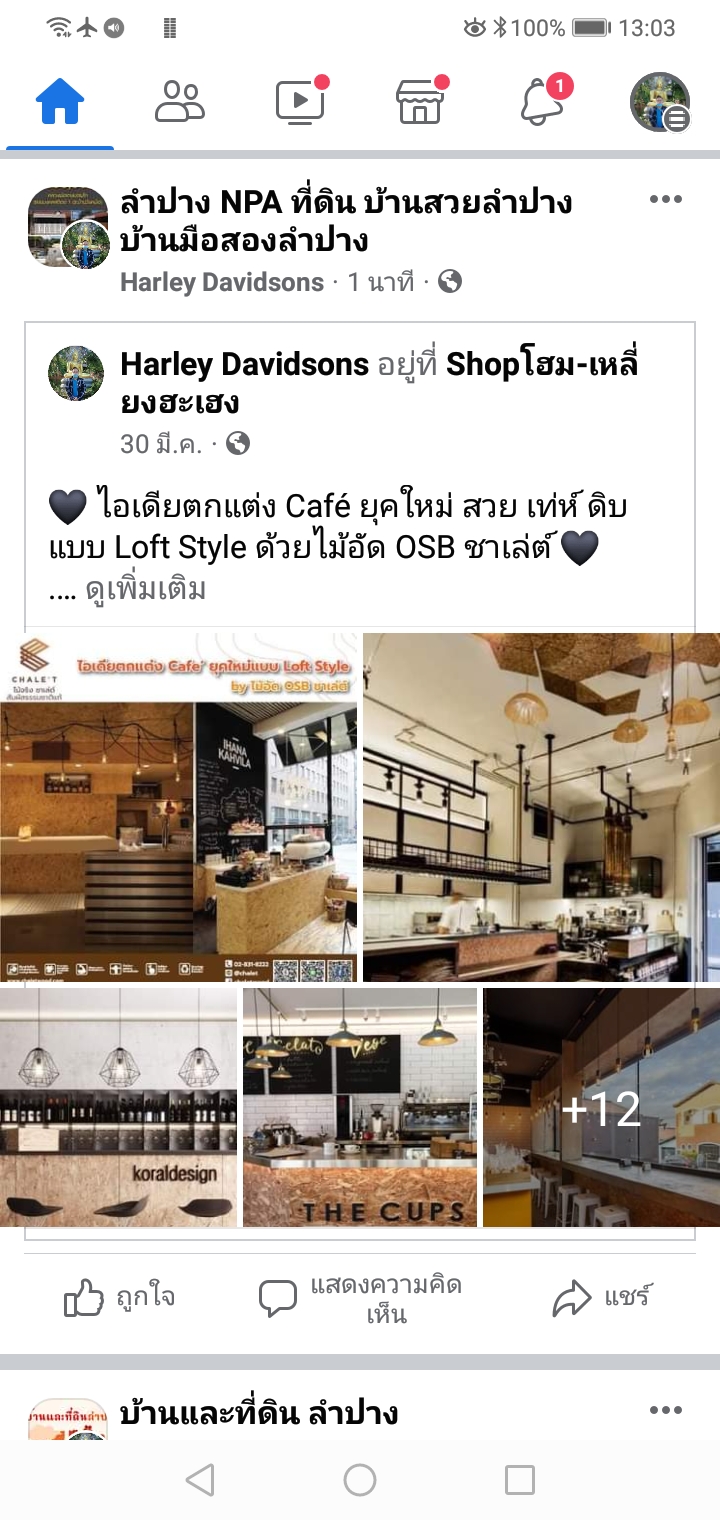Open the photo with hanging wicker lamps
The image size is (720, 1520).
(540, 807)
